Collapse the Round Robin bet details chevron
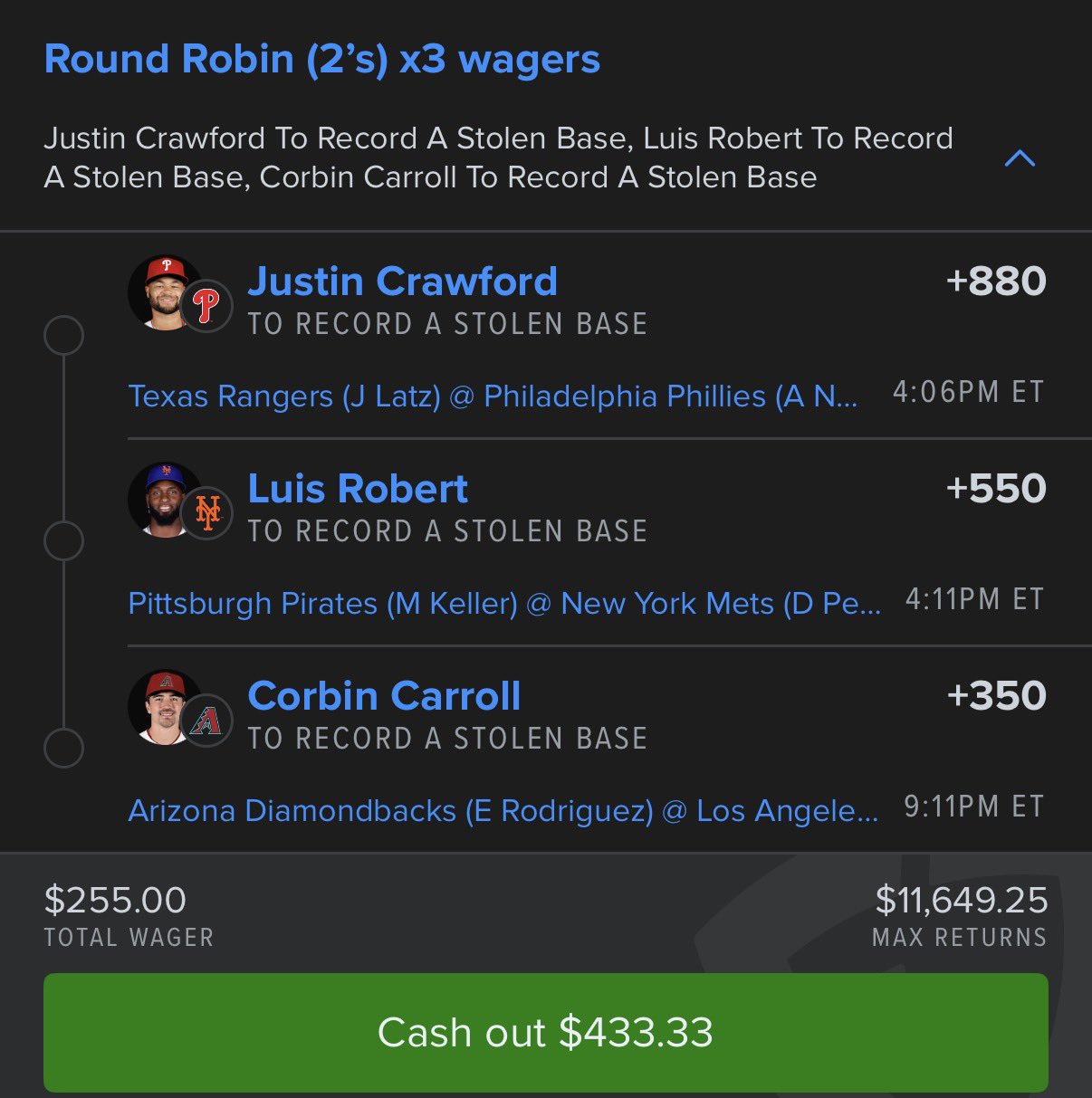The height and width of the screenshot is (1098, 1092). pos(1020,158)
